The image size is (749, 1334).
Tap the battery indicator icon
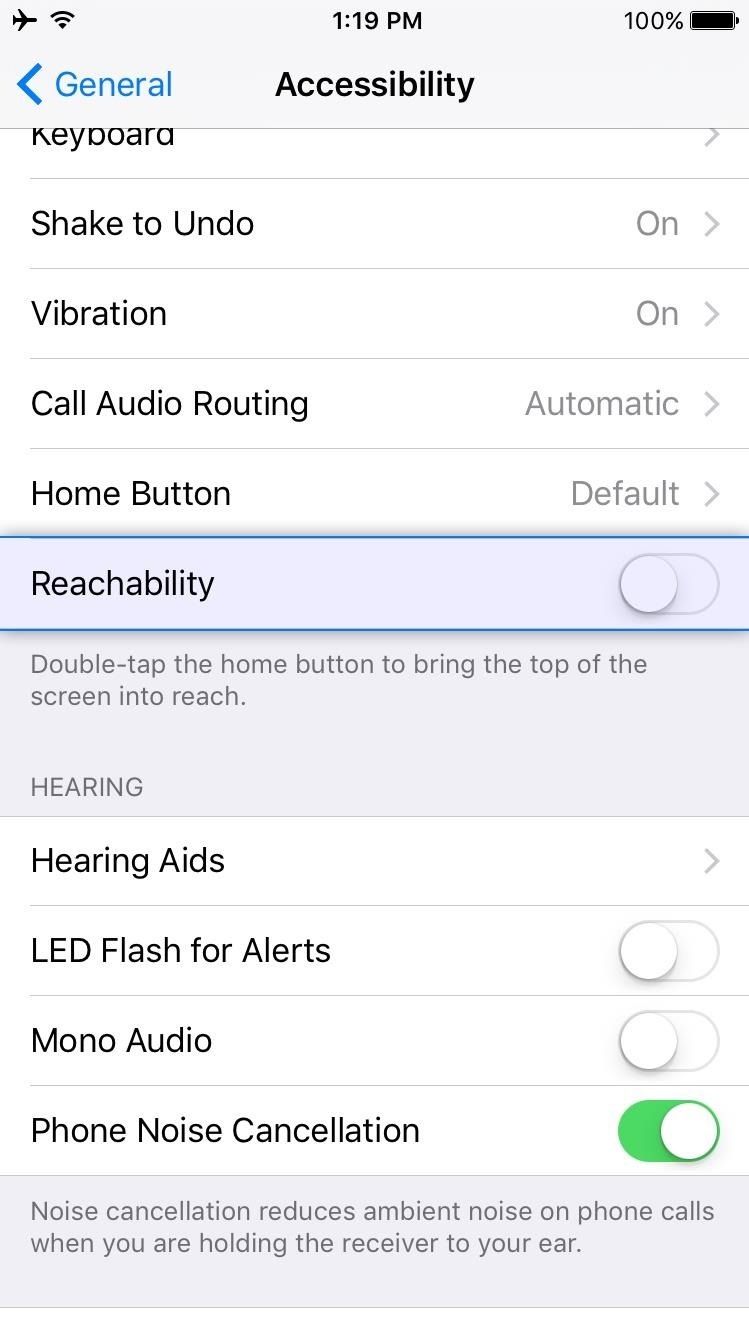click(715, 19)
